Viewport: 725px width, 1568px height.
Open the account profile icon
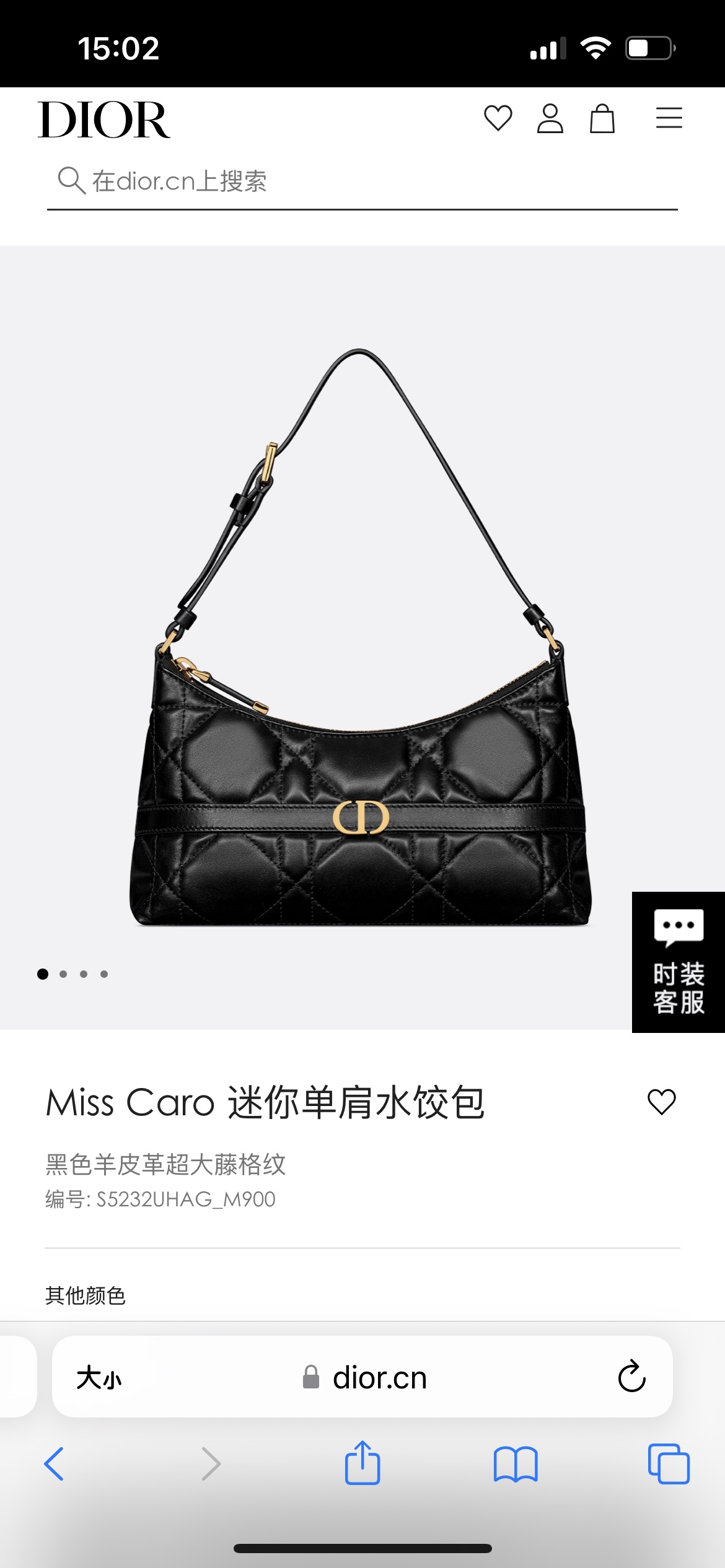point(550,118)
